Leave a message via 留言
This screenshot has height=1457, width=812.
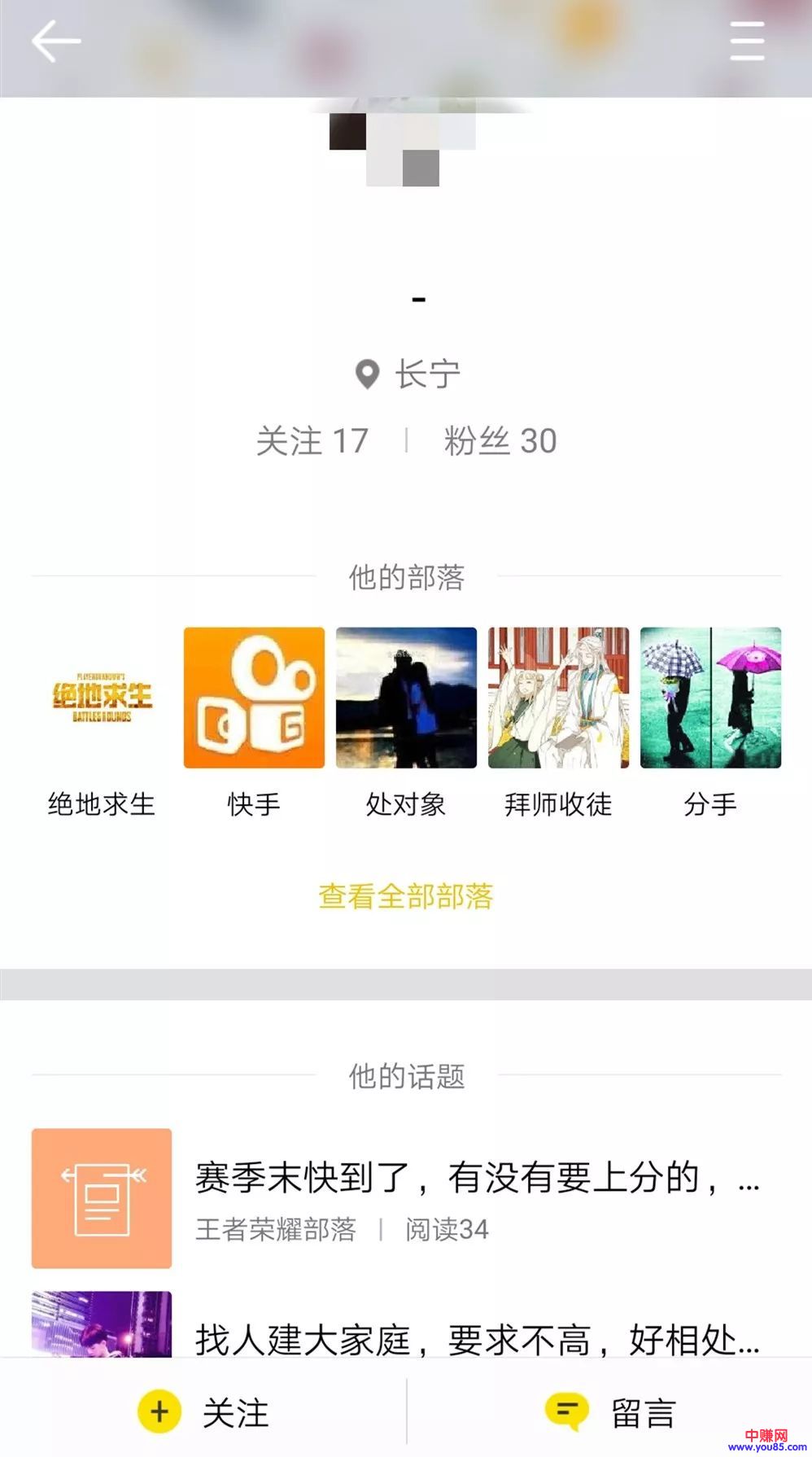(610, 1412)
